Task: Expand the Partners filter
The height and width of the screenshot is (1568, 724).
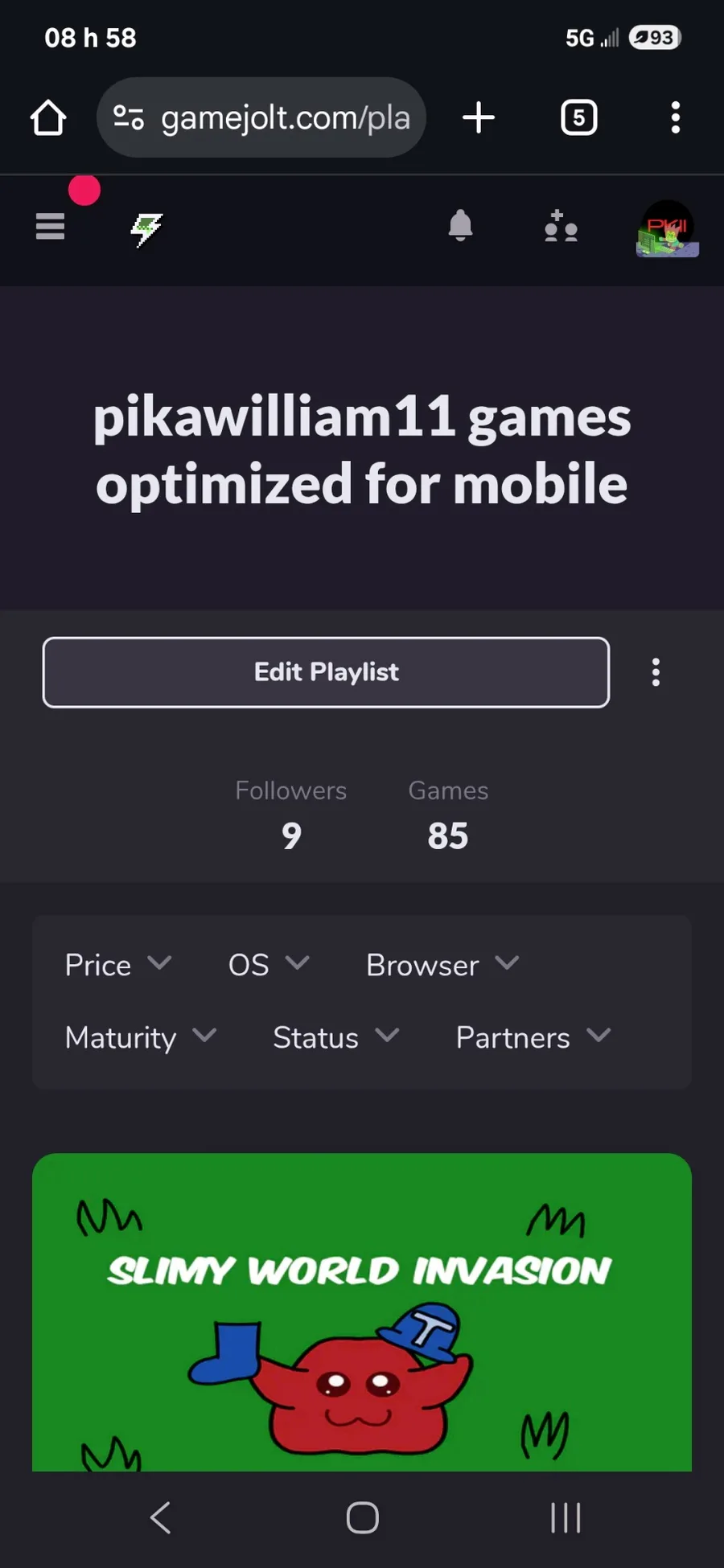Action: tap(533, 1037)
